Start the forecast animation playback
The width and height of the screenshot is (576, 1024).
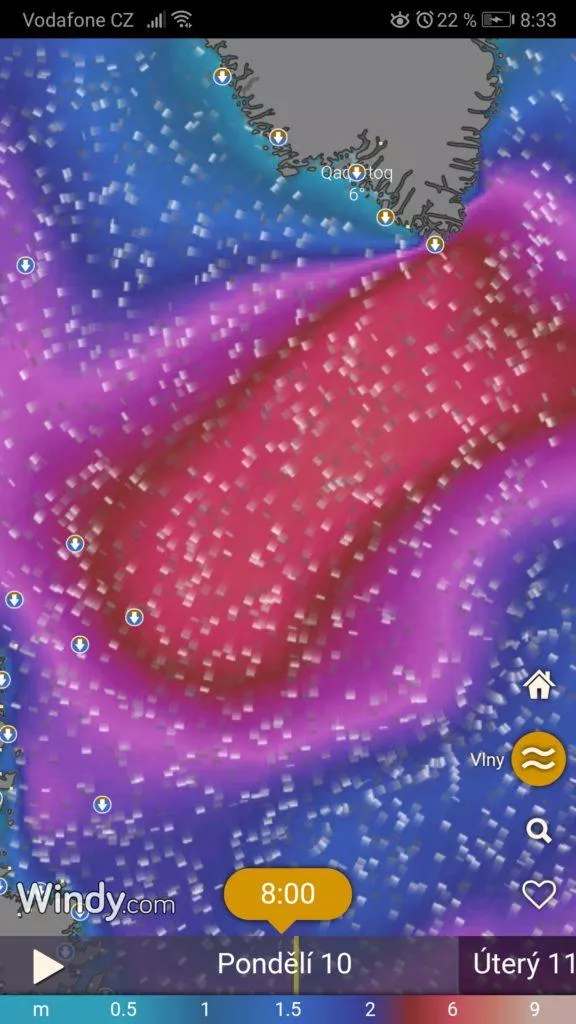tap(48, 967)
